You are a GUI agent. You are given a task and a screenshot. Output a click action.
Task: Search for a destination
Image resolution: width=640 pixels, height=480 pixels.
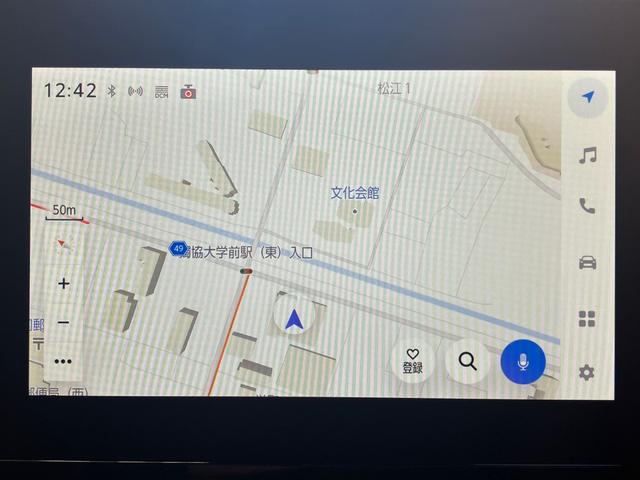467,362
